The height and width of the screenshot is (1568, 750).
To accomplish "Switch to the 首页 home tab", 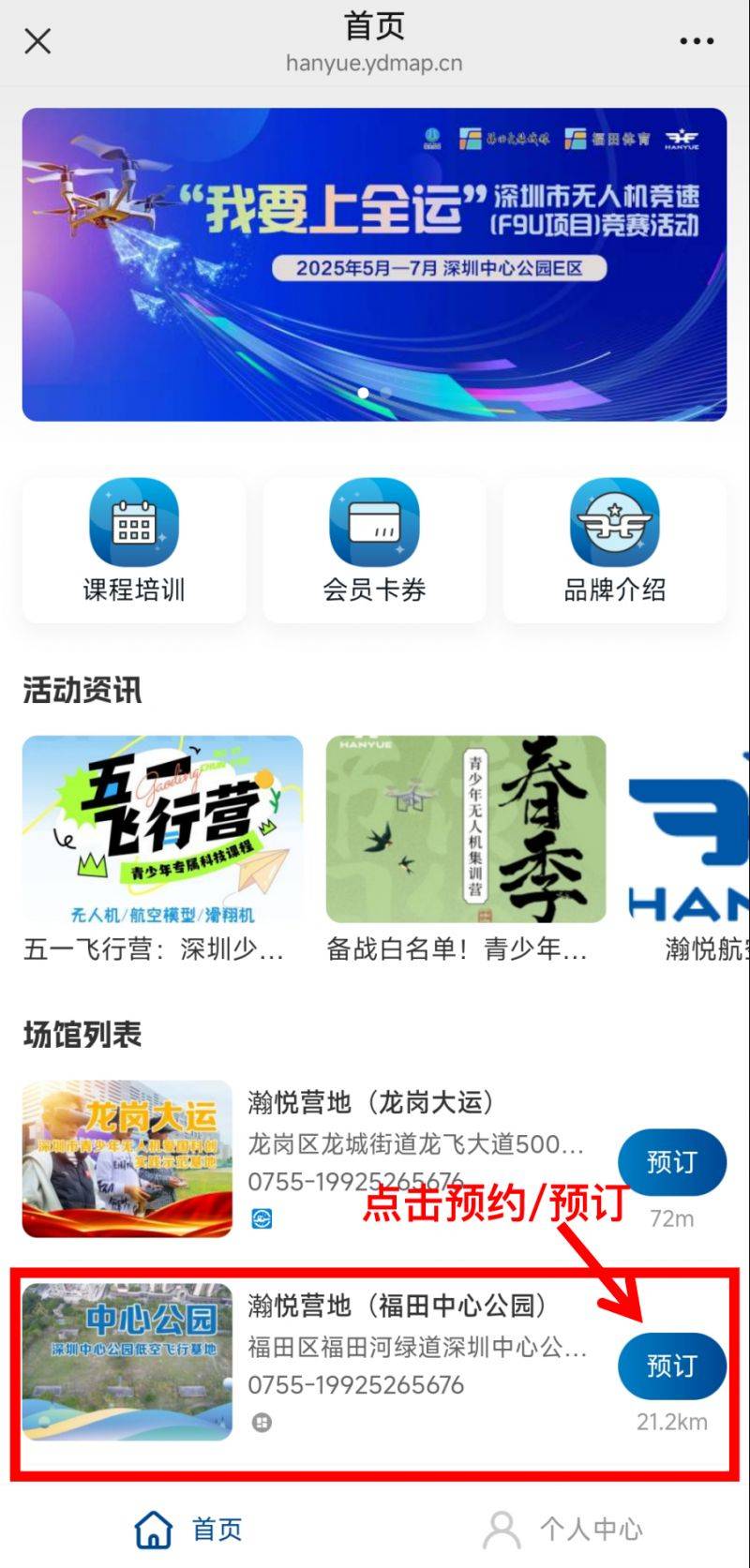I will (x=188, y=1529).
